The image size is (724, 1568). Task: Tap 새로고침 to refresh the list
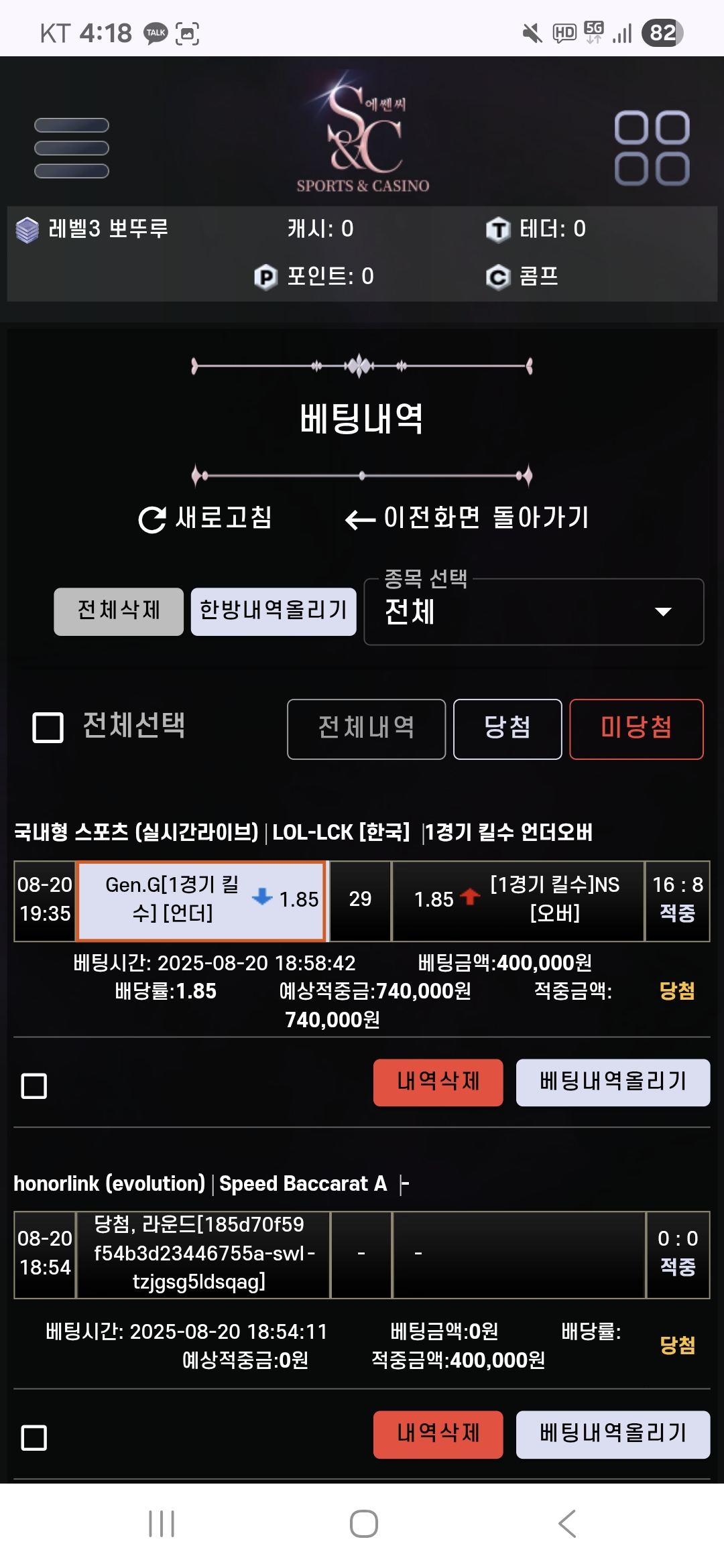pos(205,518)
